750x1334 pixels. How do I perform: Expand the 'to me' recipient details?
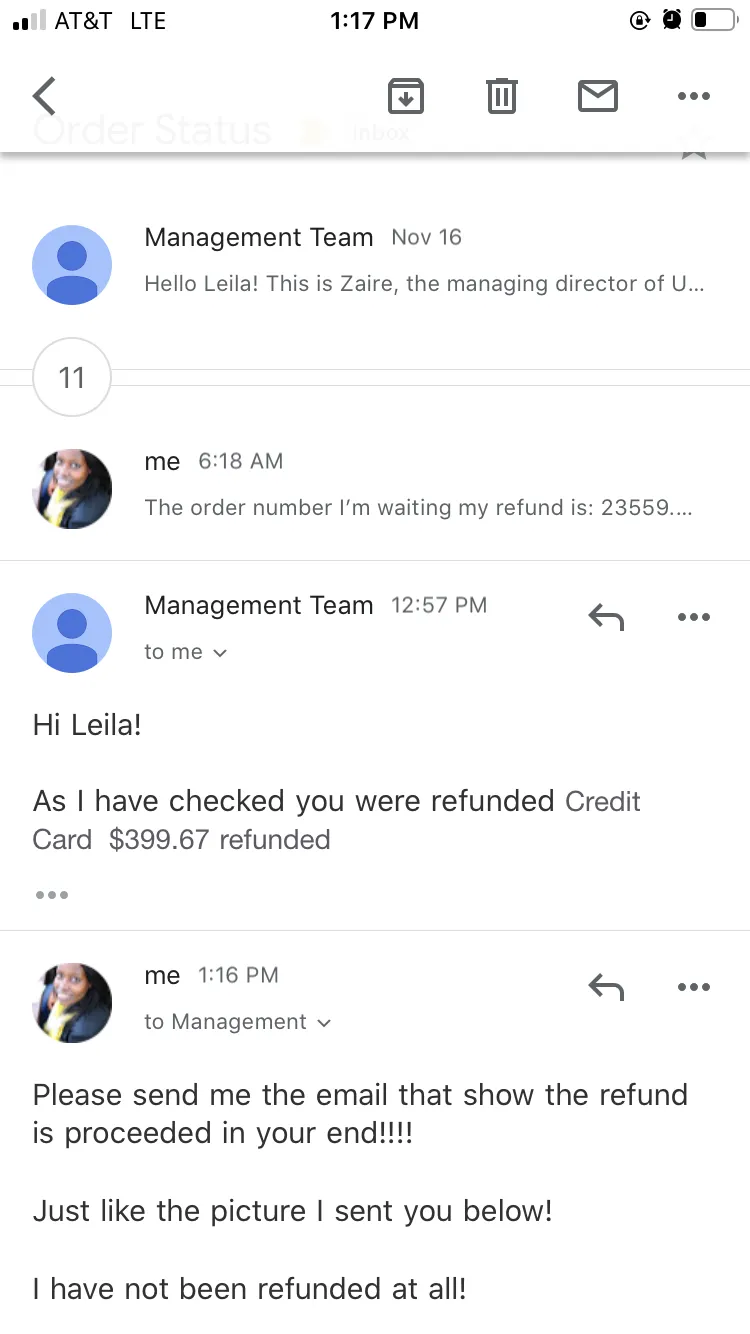[186, 652]
